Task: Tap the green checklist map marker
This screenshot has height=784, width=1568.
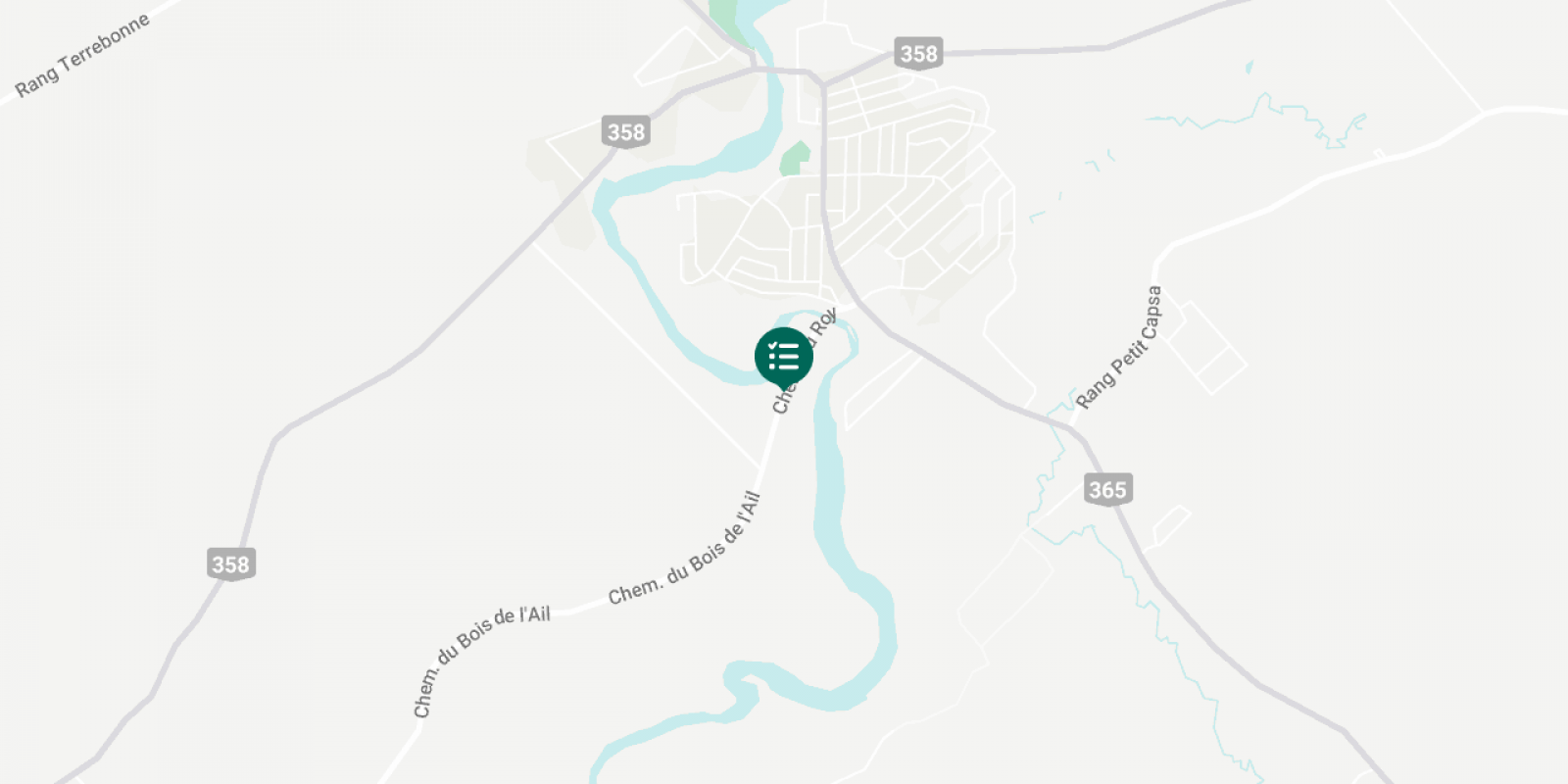Action: (784, 357)
